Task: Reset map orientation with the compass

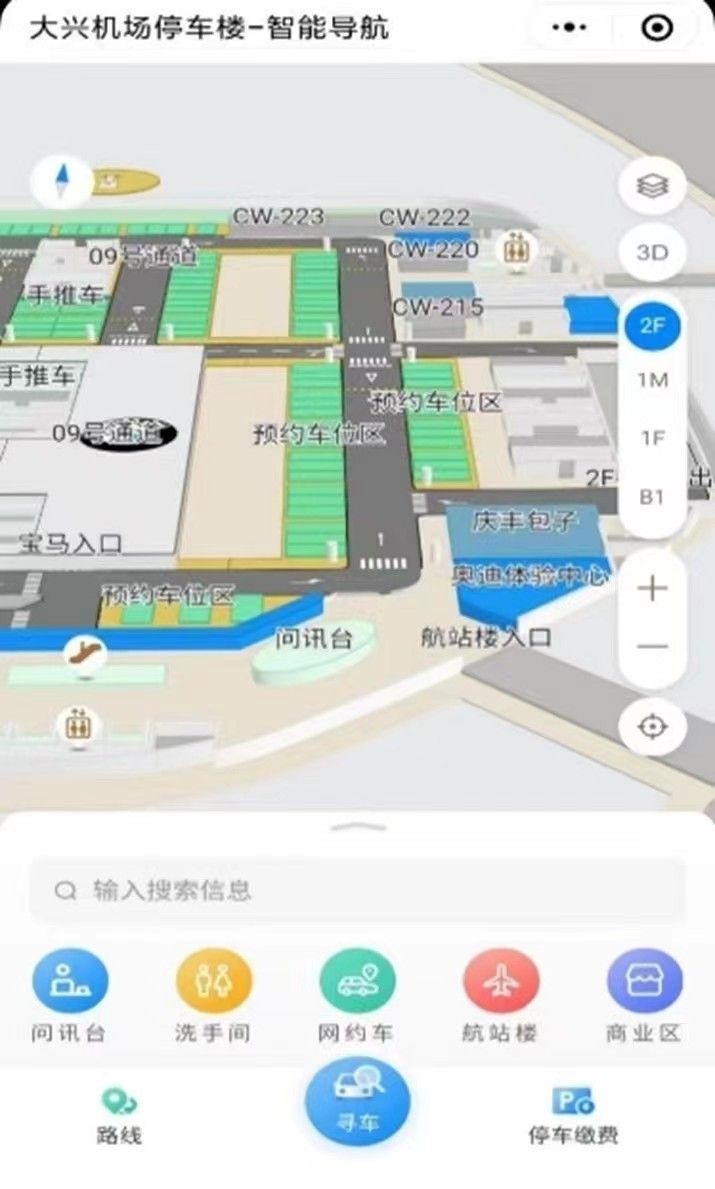Action: click(62, 182)
